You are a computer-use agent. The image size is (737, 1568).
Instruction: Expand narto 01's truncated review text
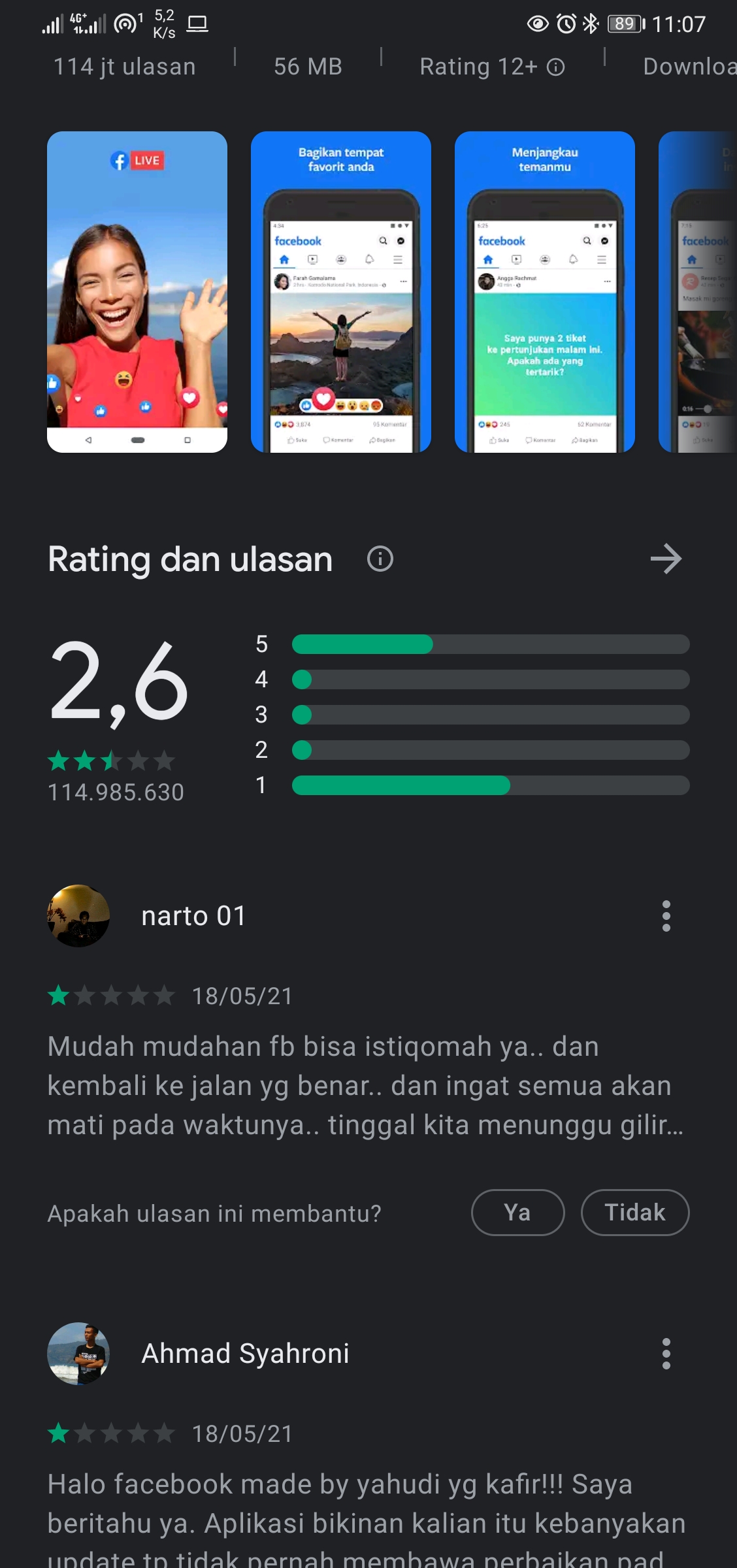tap(366, 1086)
